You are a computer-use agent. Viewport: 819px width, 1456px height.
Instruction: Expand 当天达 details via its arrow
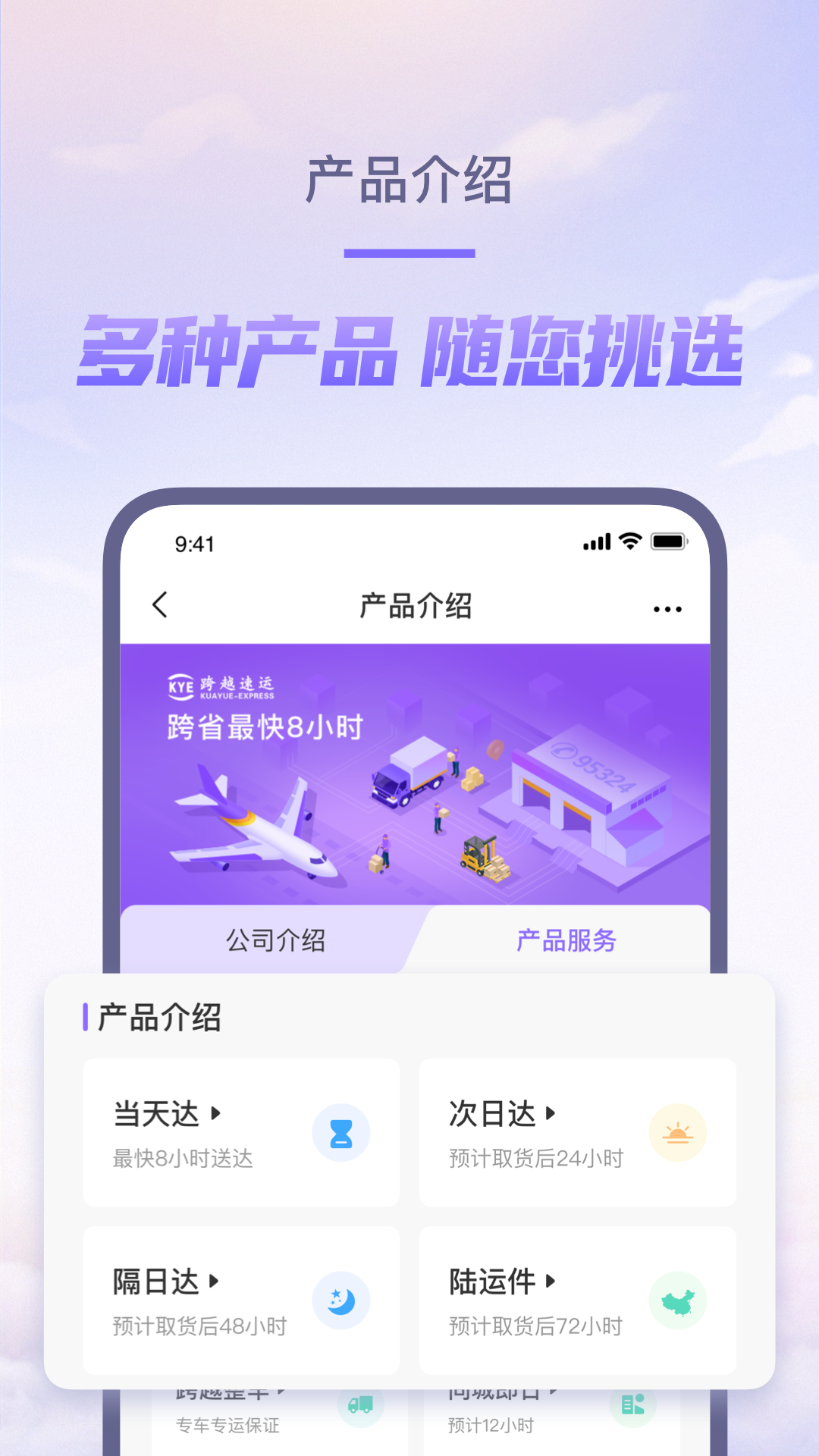click(216, 1112)
